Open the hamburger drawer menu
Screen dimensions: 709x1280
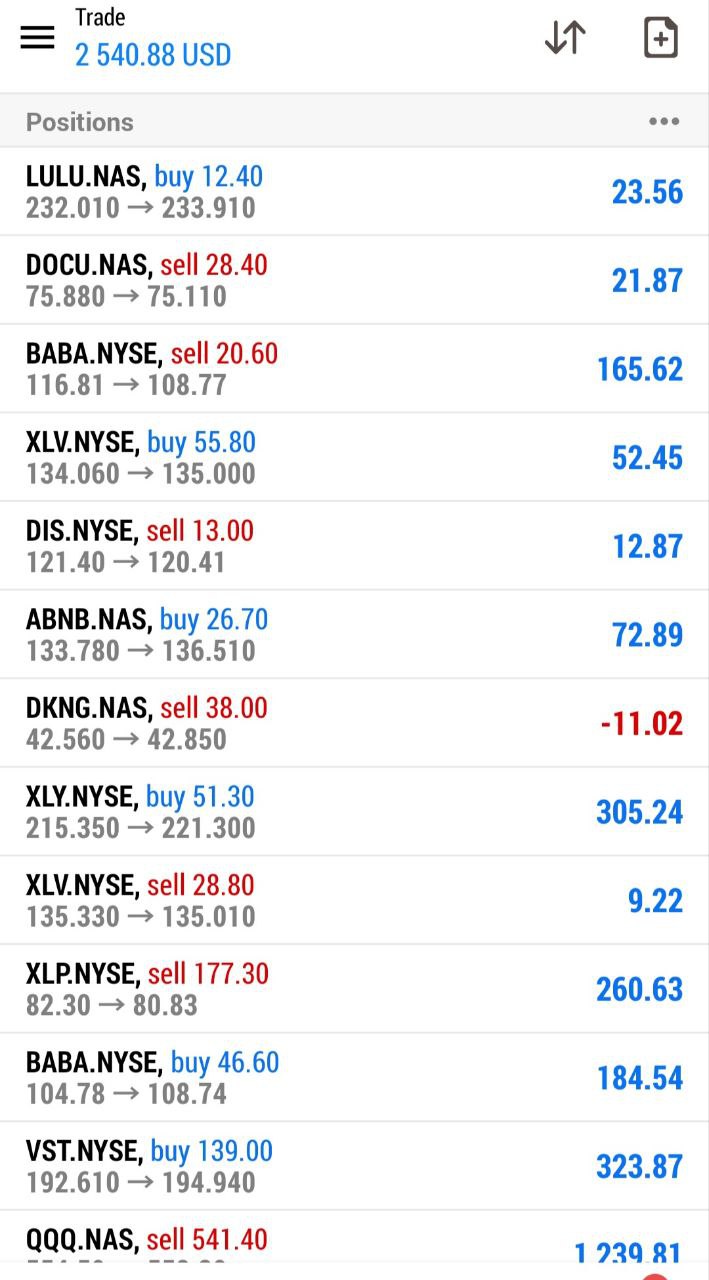tap(38, 38)
